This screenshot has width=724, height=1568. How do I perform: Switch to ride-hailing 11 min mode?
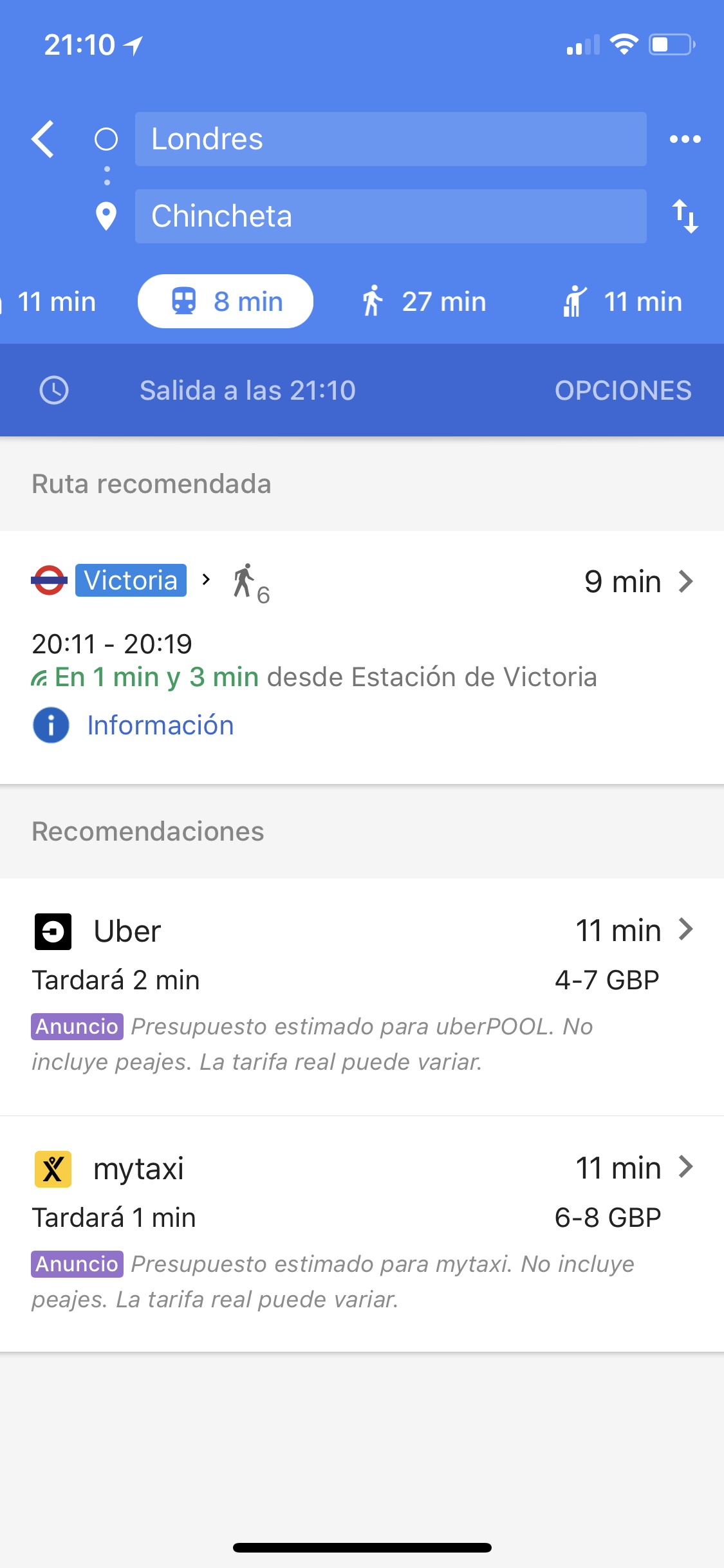click(622, 301)
